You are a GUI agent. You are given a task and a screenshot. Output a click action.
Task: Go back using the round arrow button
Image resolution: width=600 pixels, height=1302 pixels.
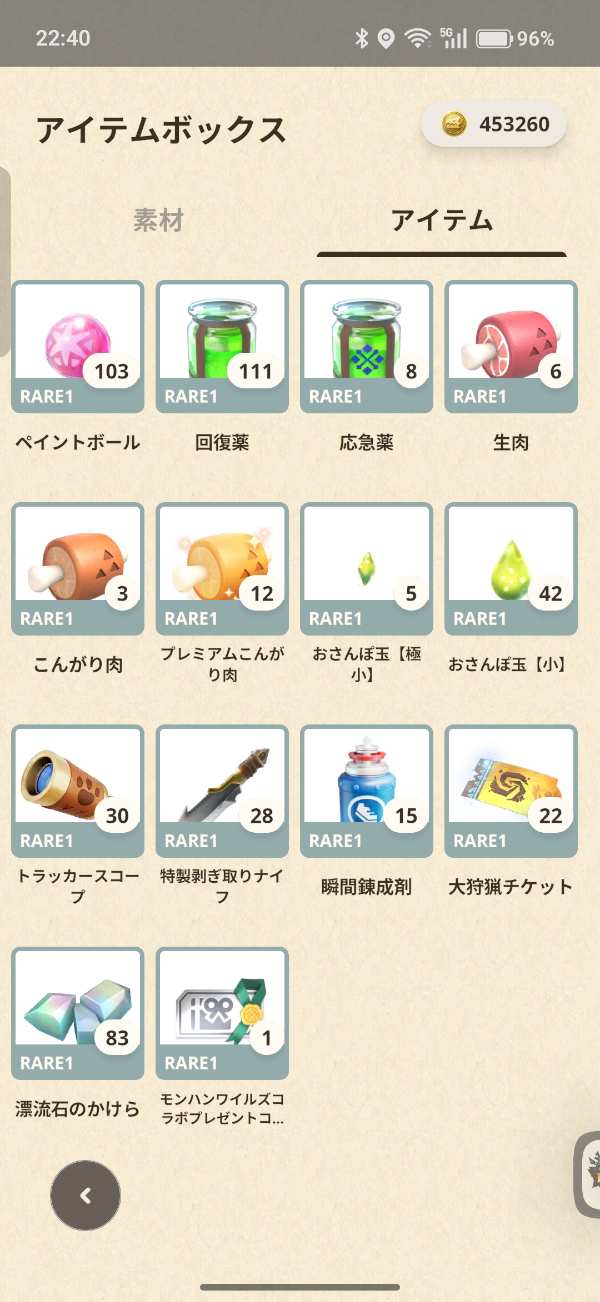click(85, 1195)
